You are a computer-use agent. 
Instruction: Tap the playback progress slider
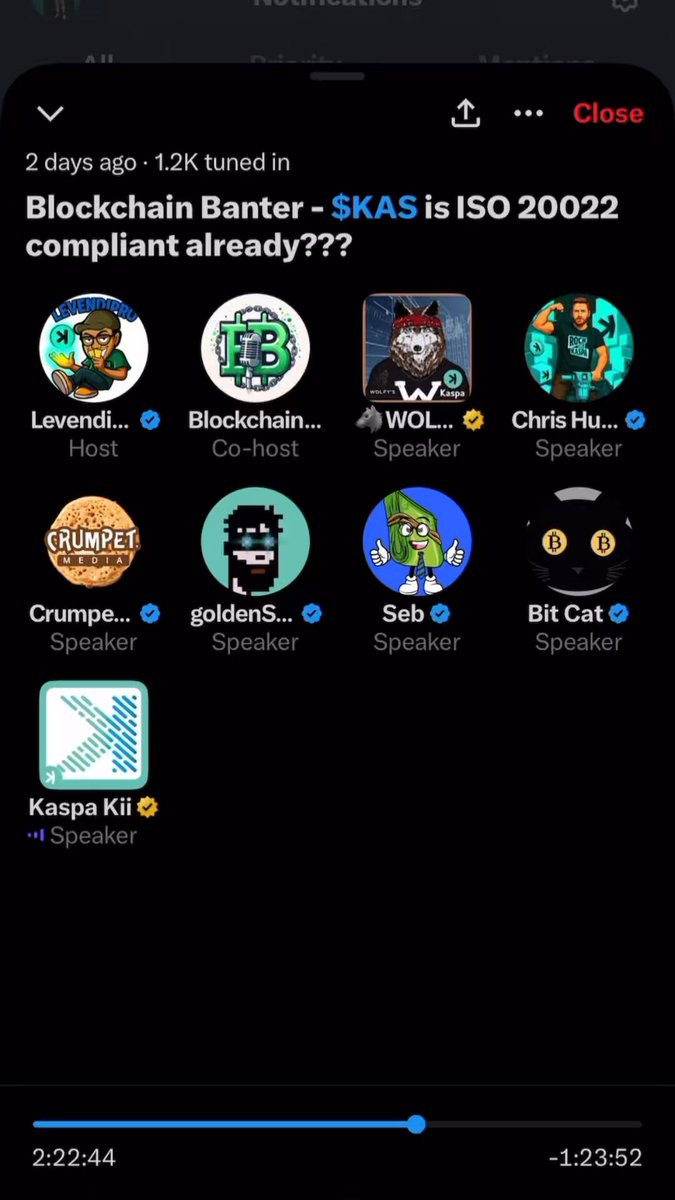(337, 1125)
